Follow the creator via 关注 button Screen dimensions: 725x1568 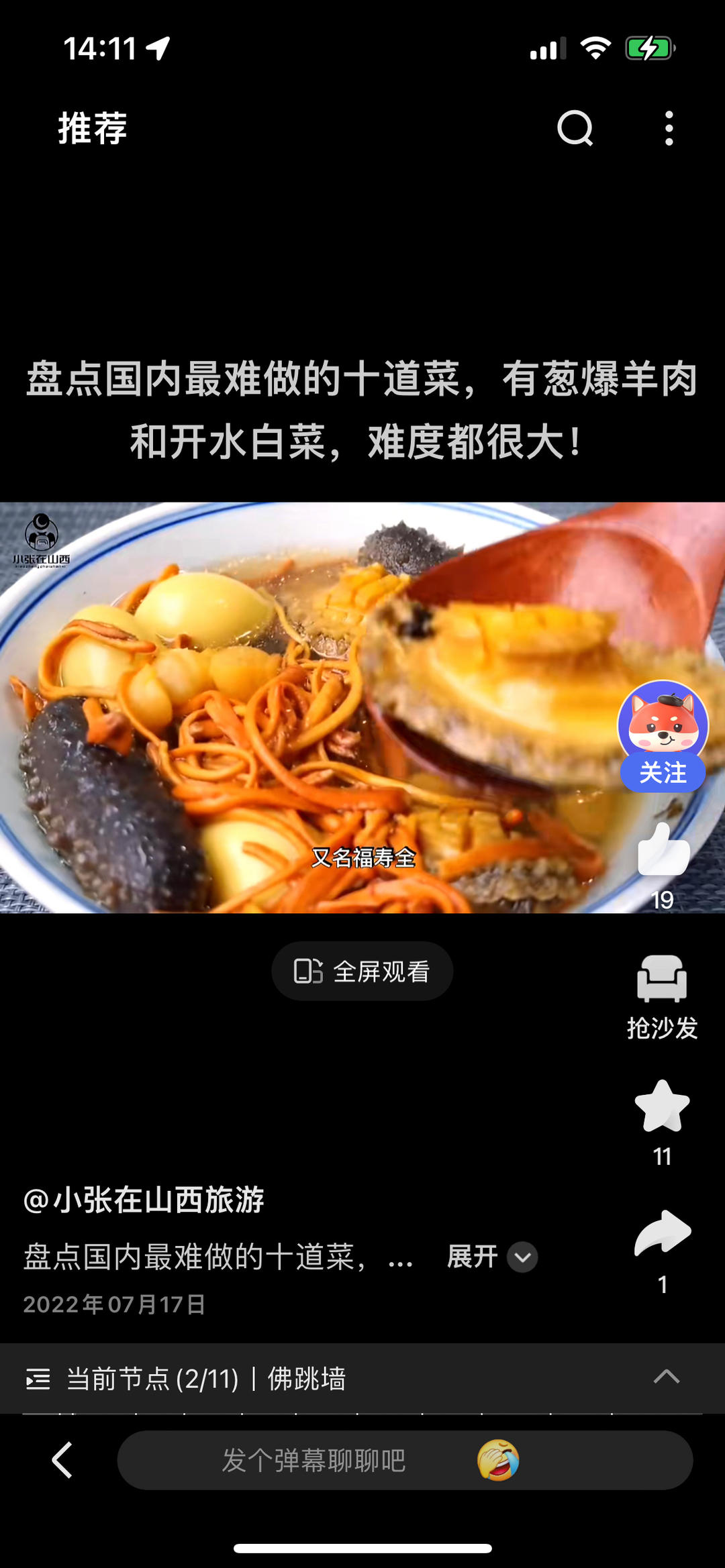tap(663, 773)
